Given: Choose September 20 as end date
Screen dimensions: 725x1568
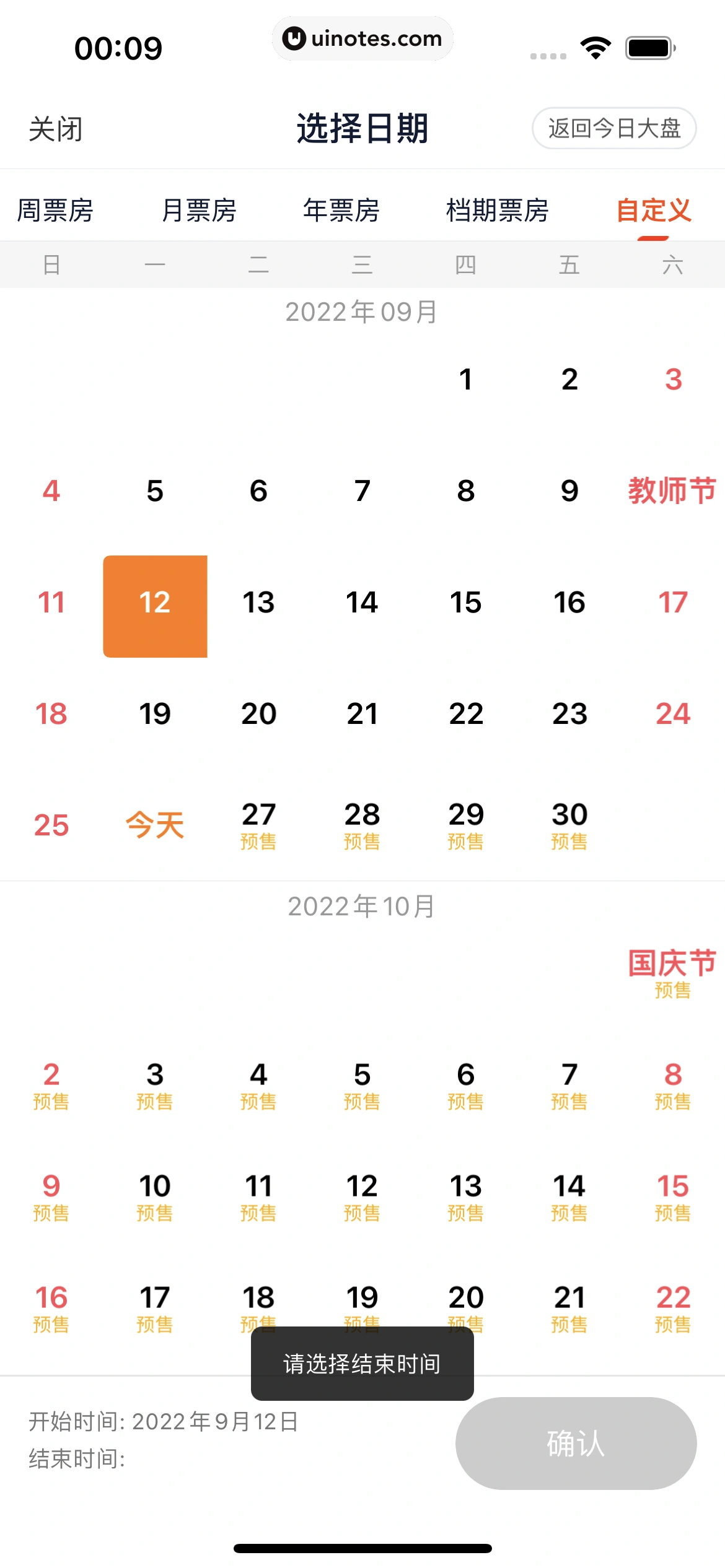Looking at the screenshot, I should coord(258,713).
